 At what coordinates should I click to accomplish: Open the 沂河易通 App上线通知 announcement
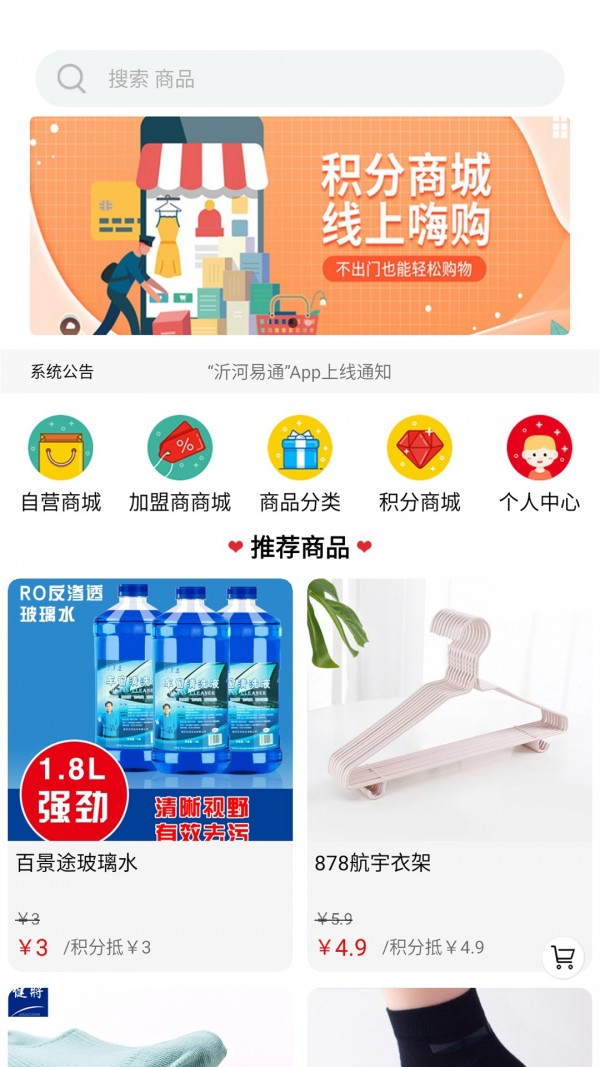[x=300, y=372]
